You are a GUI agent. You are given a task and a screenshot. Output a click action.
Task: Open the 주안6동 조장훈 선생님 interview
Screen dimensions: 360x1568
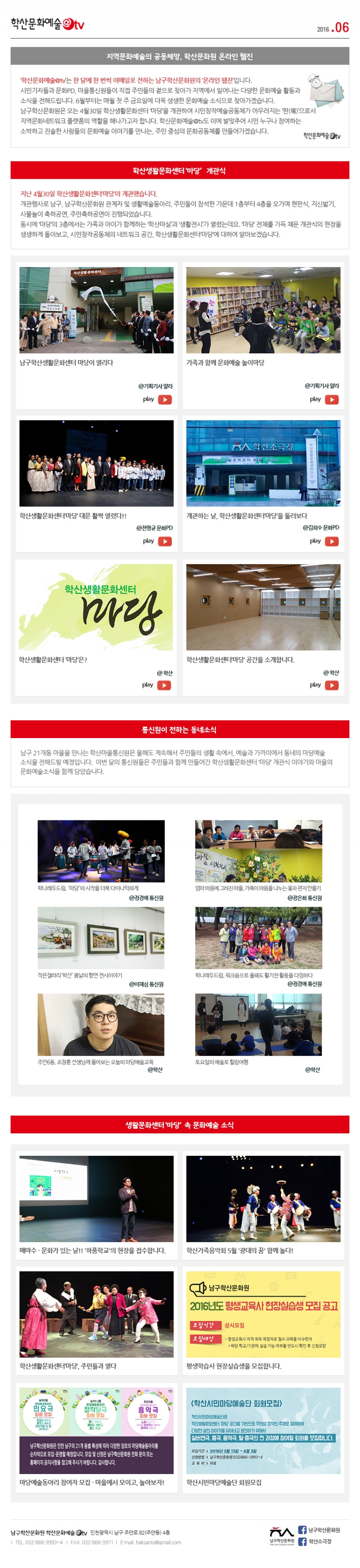pyautogui.click(x=100, y=1025)
